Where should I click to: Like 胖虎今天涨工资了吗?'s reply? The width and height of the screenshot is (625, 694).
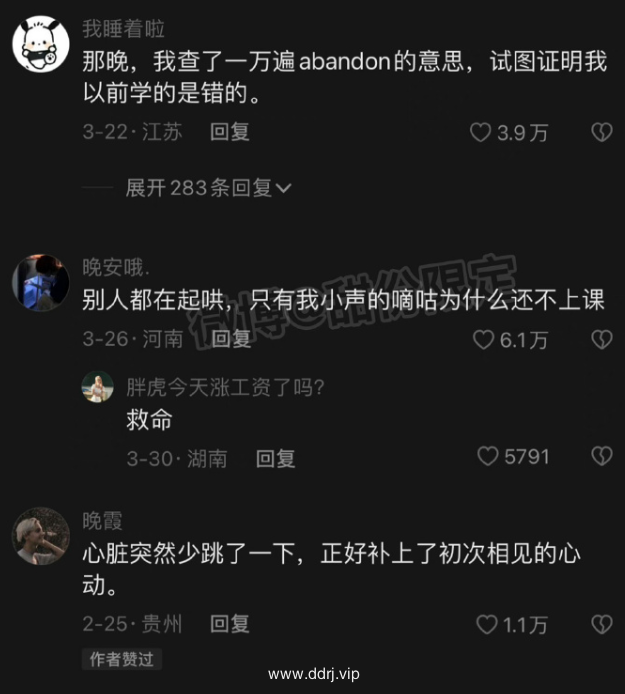[x=488, y=457]
